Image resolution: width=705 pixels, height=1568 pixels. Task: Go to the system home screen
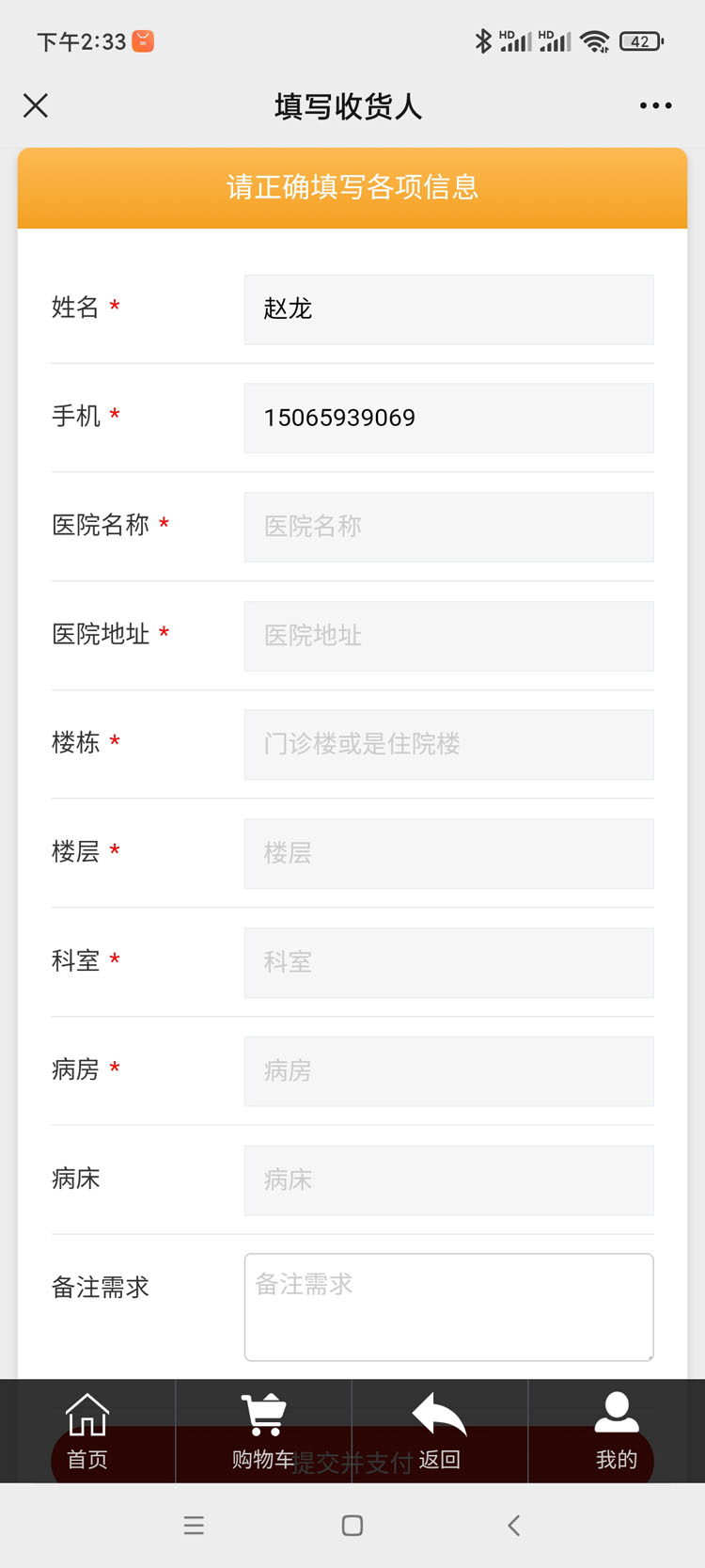tap(352, 1526)
